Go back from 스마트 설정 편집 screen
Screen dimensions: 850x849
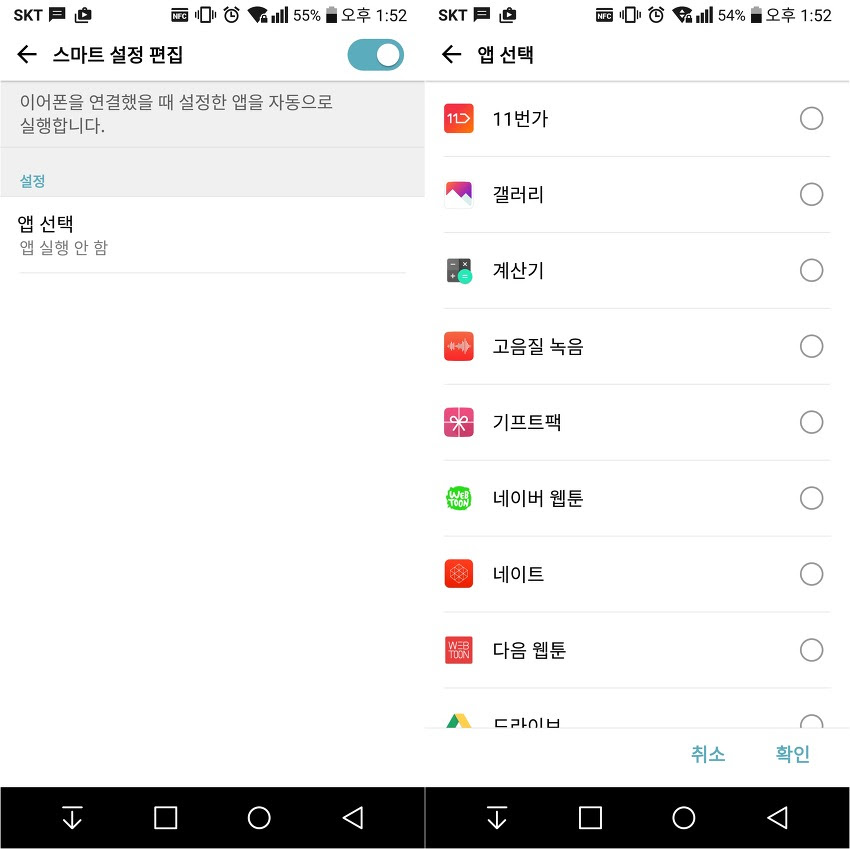coord(27,55)
